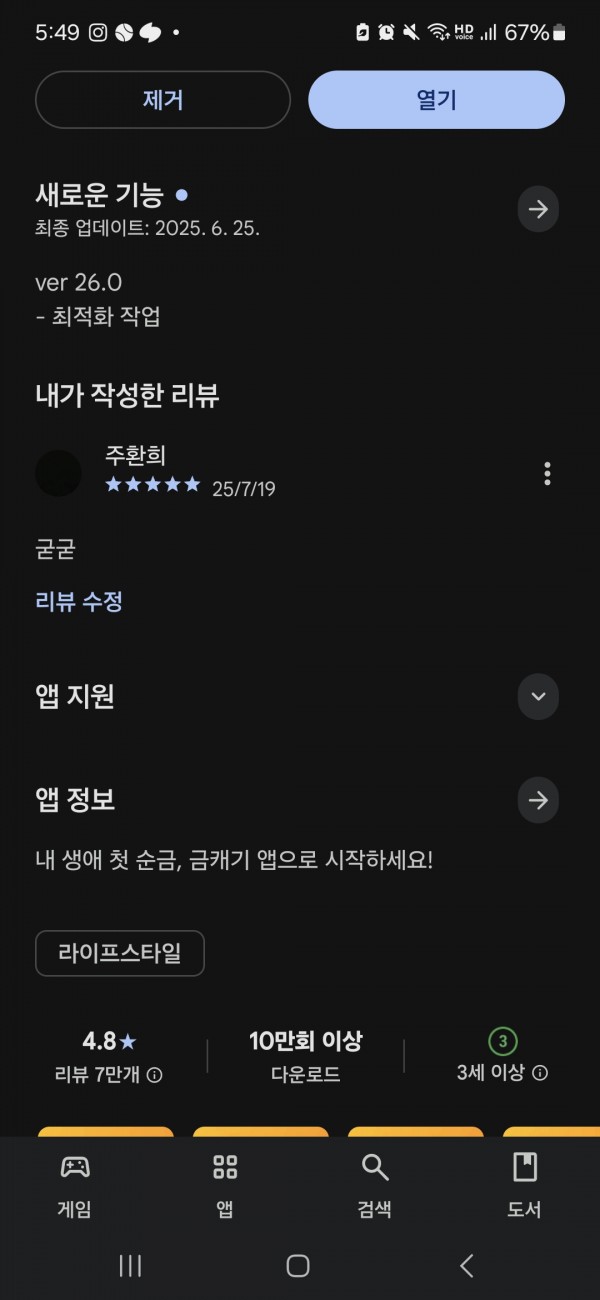Viewport: 600px width, 1300px height.
Task: Switch to the 도서 tab
Action: point(524,1185)
